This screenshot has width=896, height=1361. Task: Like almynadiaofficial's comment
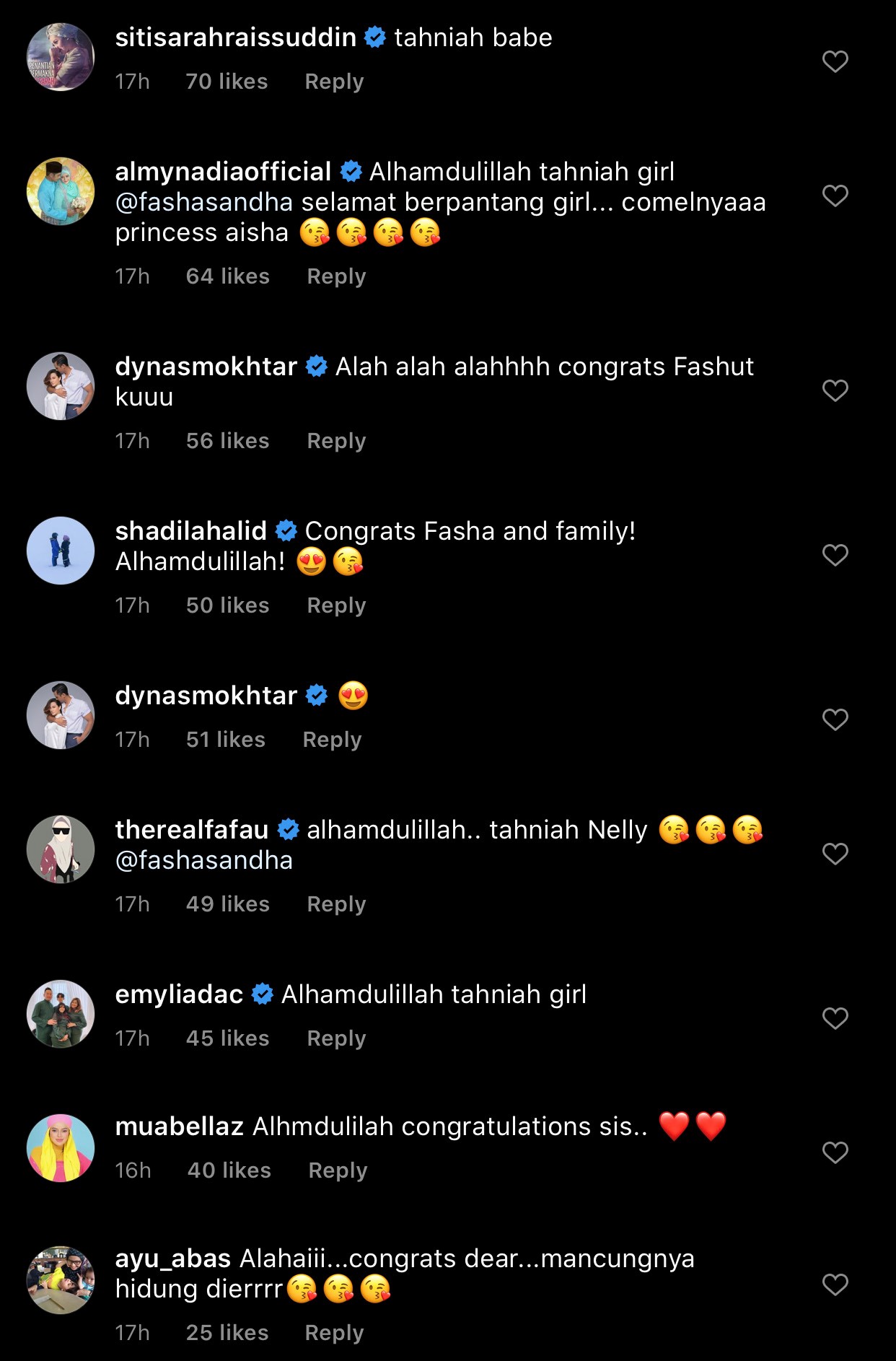[835, 196]
